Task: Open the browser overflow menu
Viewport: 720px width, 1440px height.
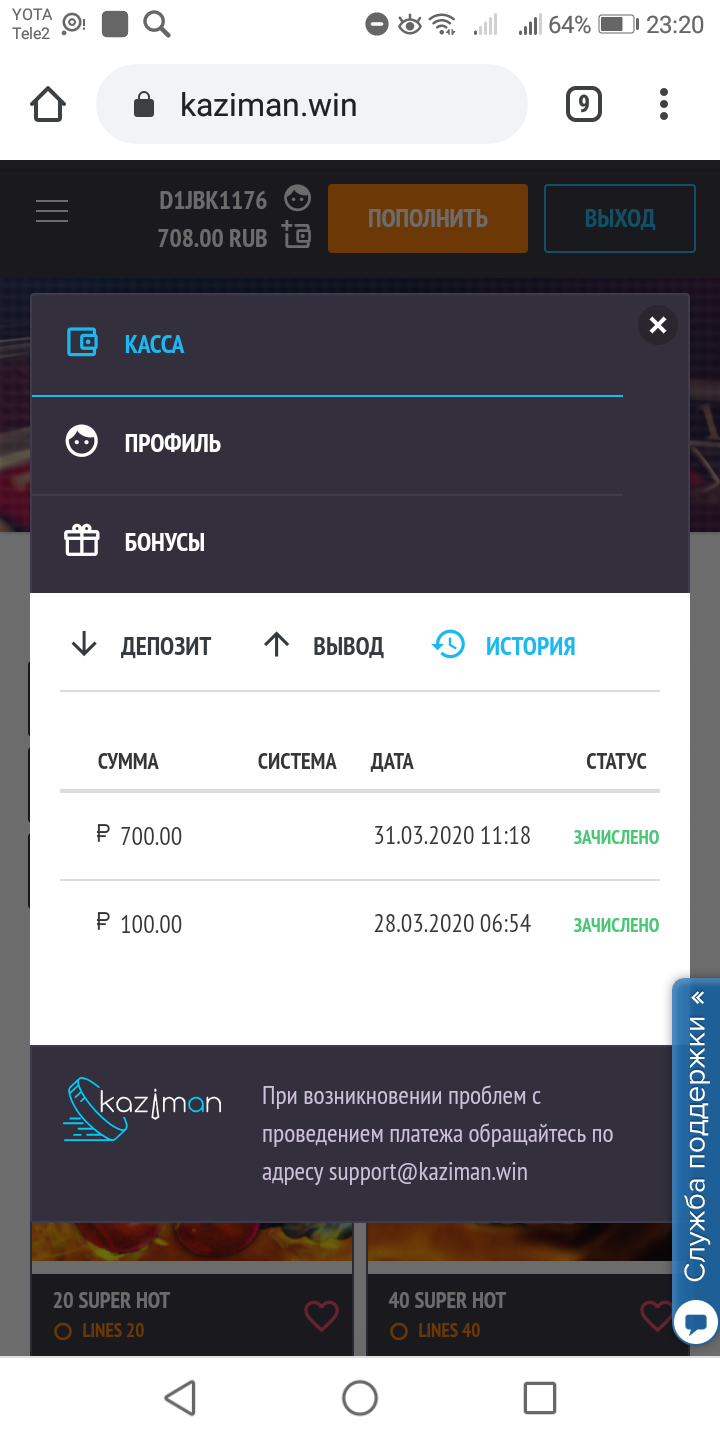Action: point(664,104)
